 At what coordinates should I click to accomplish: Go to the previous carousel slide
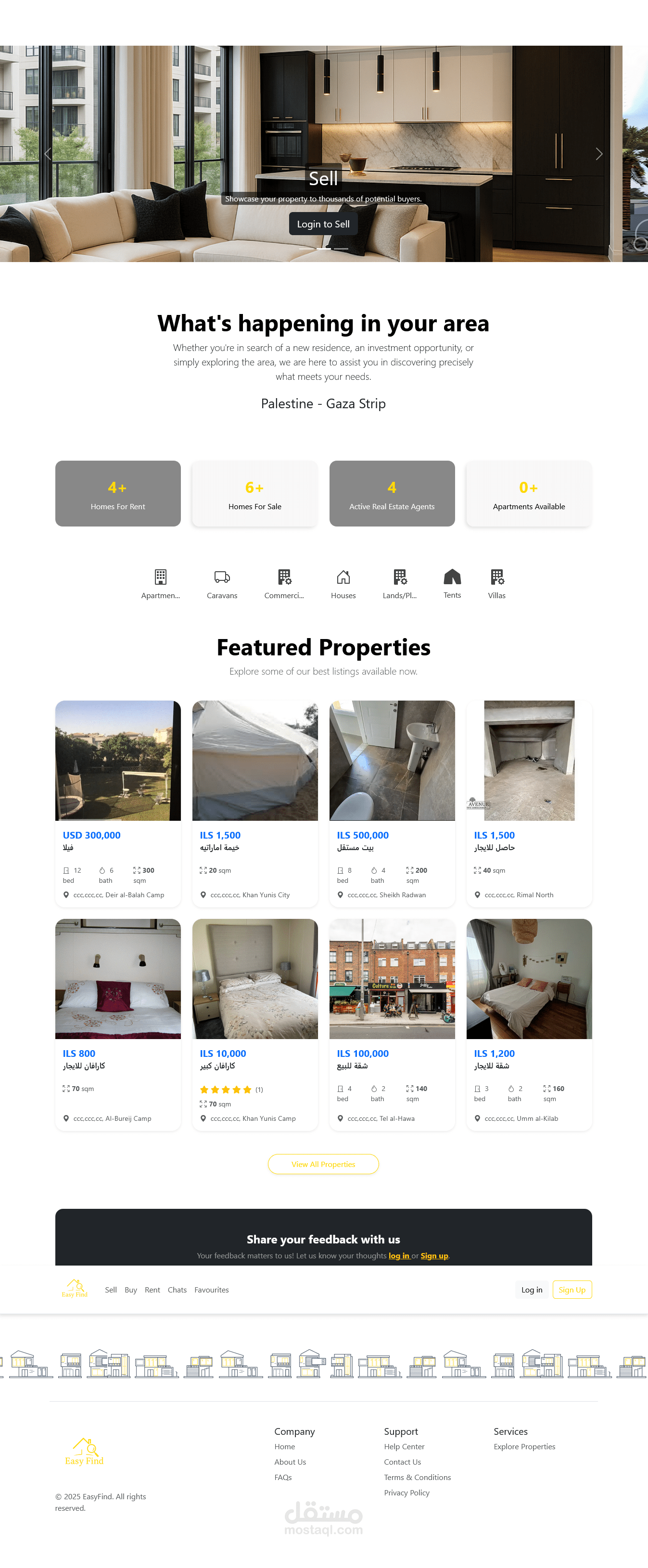click(48, 154)
